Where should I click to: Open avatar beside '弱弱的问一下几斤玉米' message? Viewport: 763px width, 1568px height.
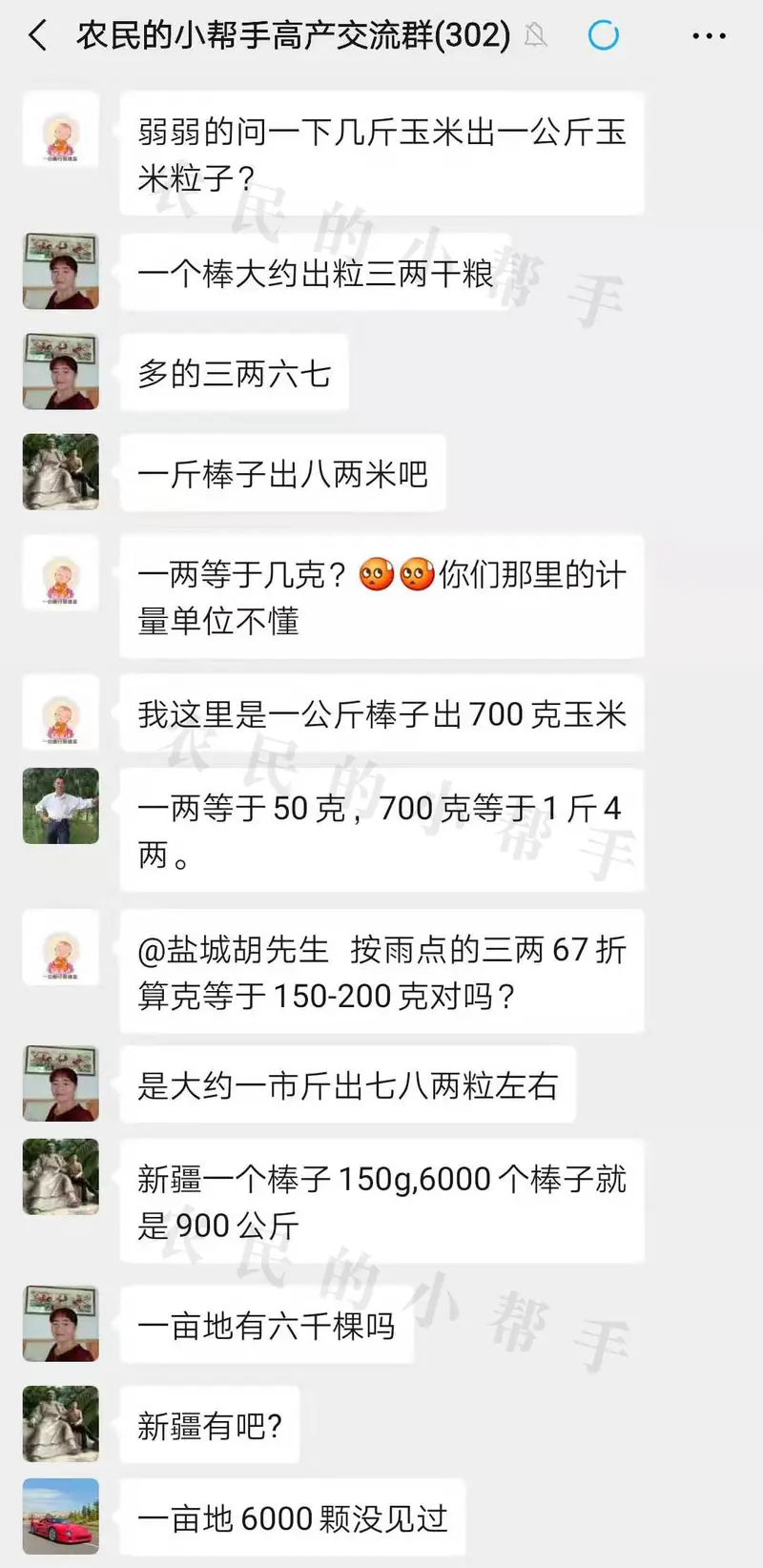pyautogui.click(x=61, y=132)
